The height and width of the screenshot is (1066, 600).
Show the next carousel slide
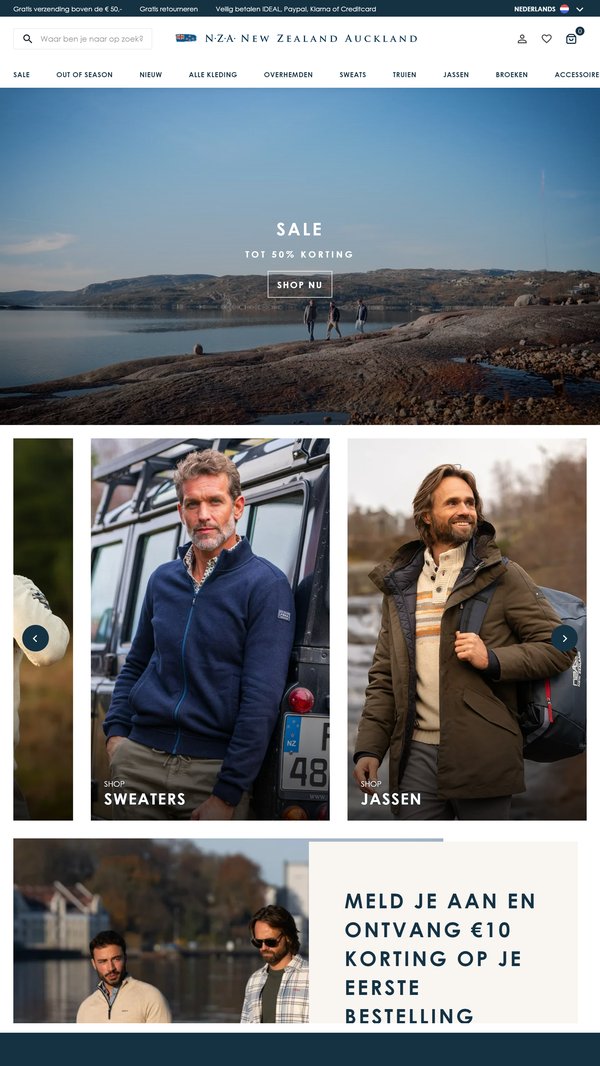coord(564,638)
